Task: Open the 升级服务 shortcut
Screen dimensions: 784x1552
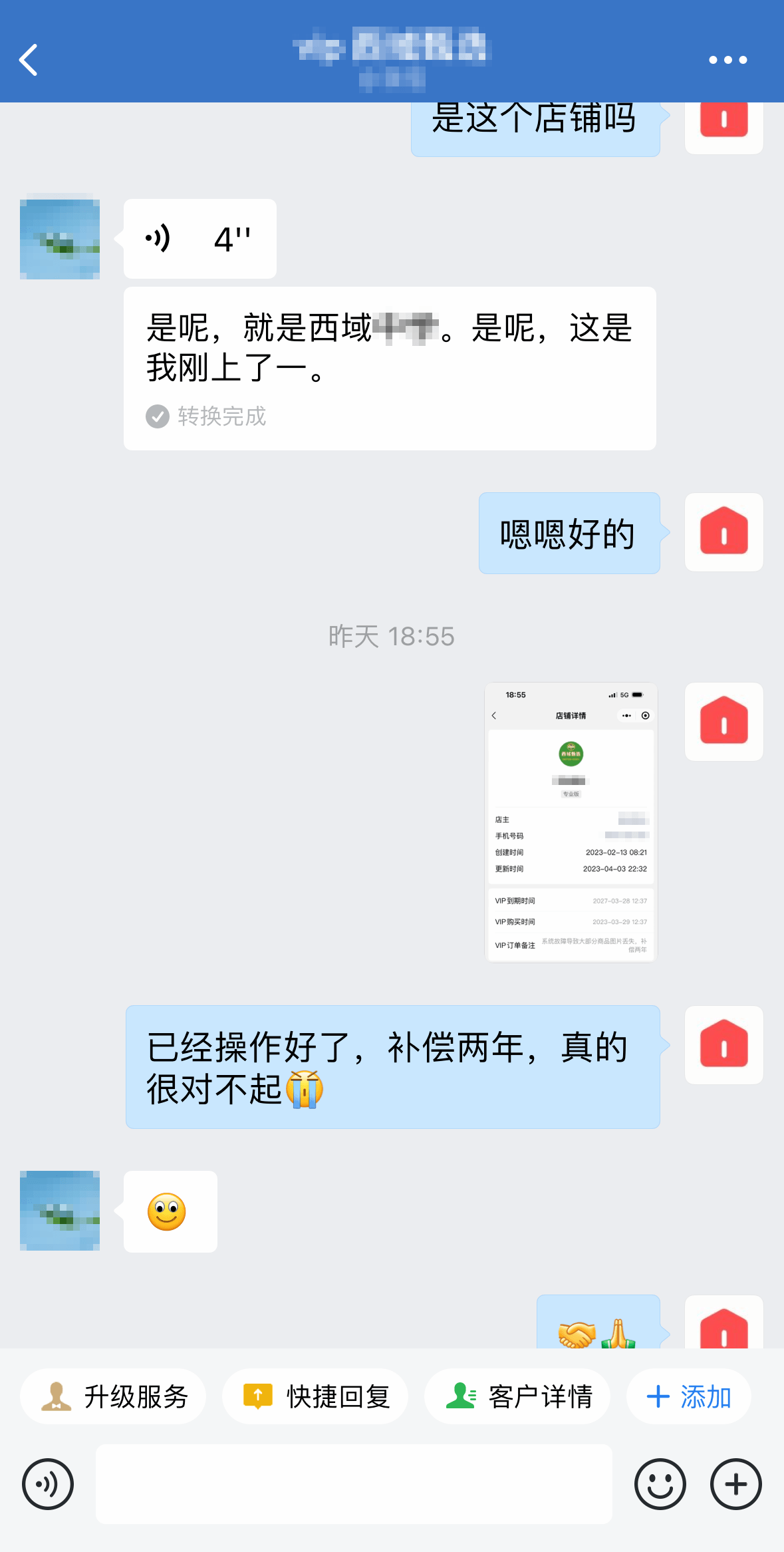Action: pyautogui.click(x=113, y=1396)
